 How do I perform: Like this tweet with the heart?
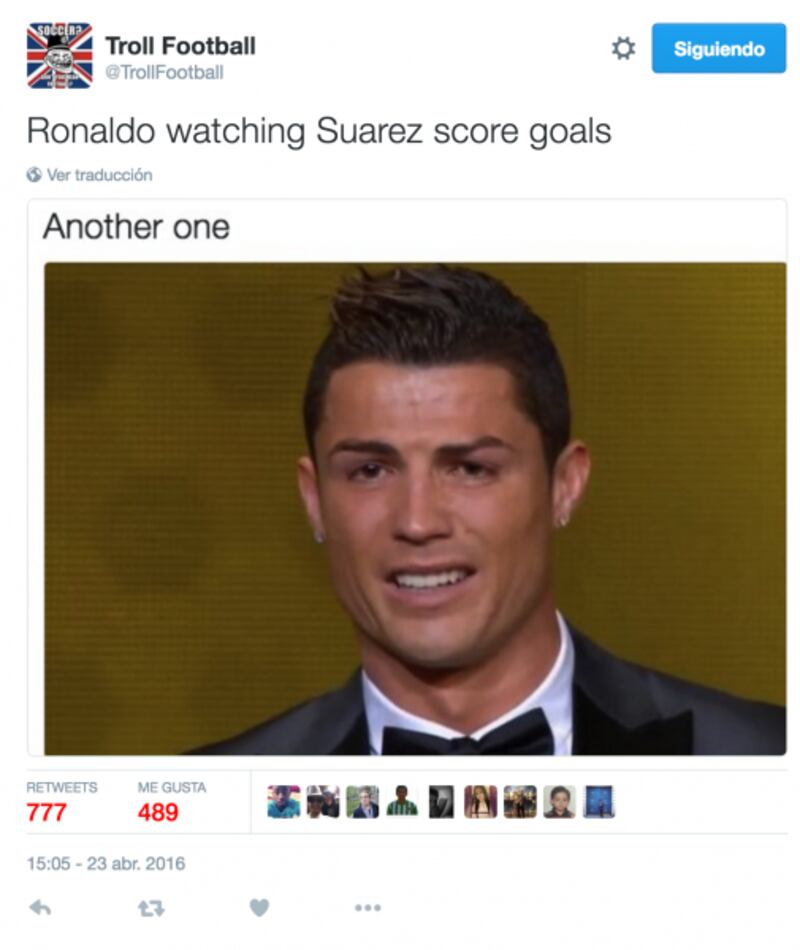point(259,908)
